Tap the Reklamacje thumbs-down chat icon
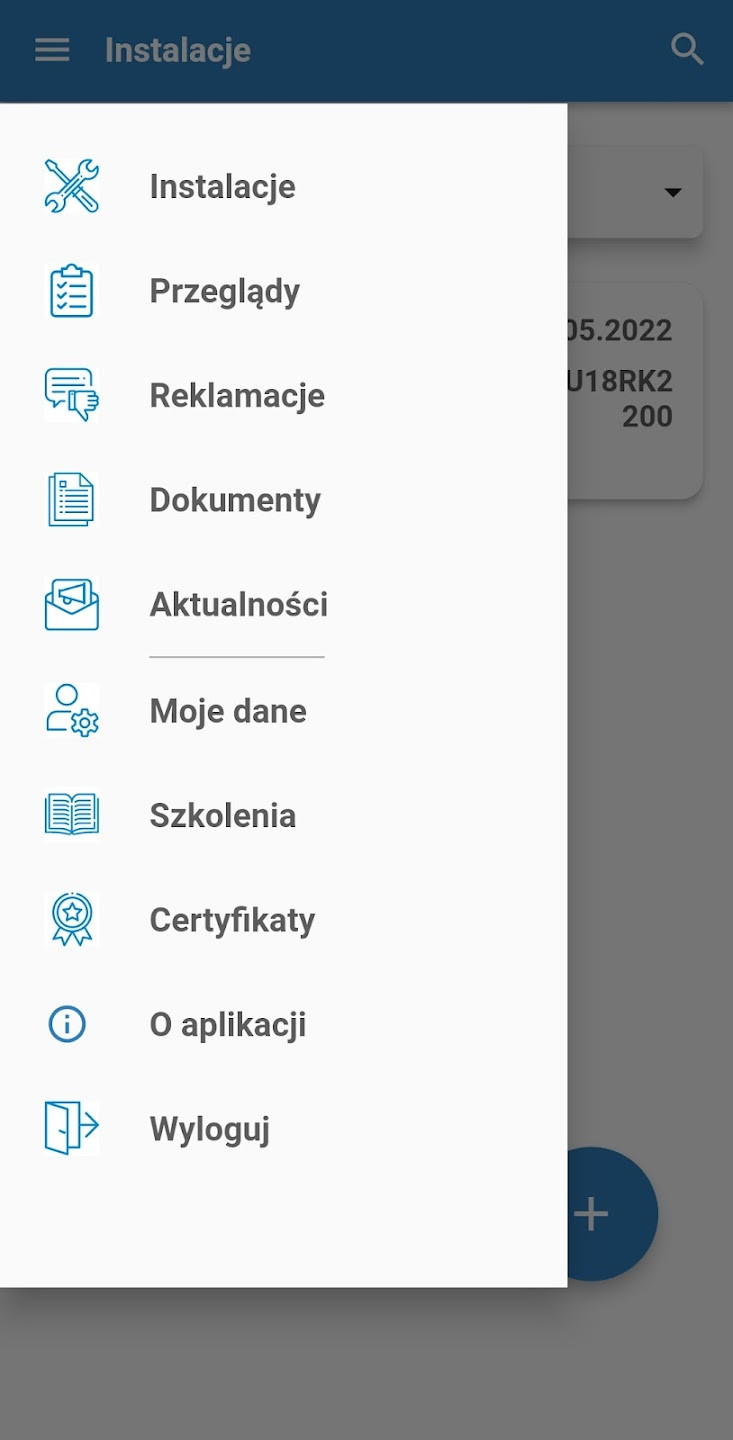This screenshot has width=733, height=1440. pyautogui.click(x=70, y=393)
